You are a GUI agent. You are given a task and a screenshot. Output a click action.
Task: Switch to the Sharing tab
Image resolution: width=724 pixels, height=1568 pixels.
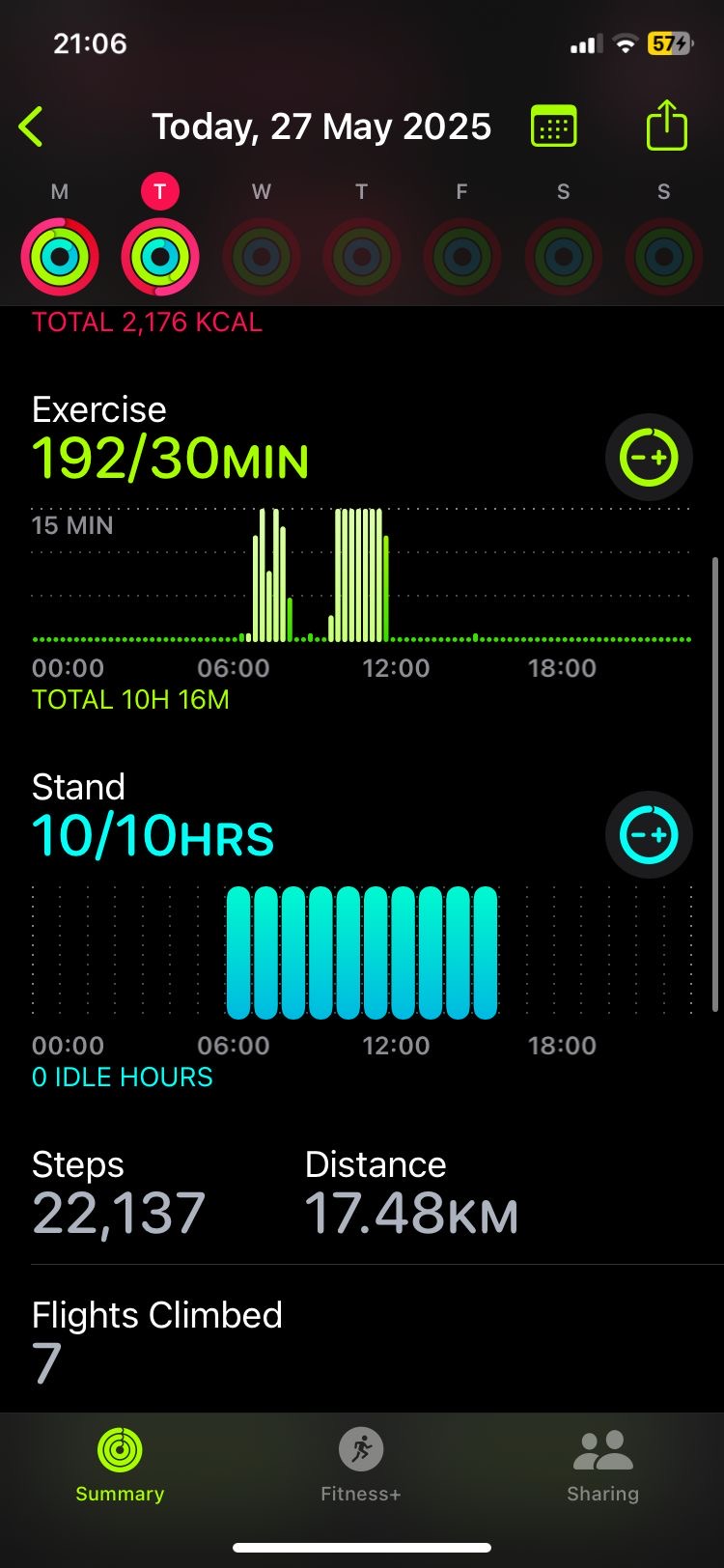click(x=602, y=1465)
